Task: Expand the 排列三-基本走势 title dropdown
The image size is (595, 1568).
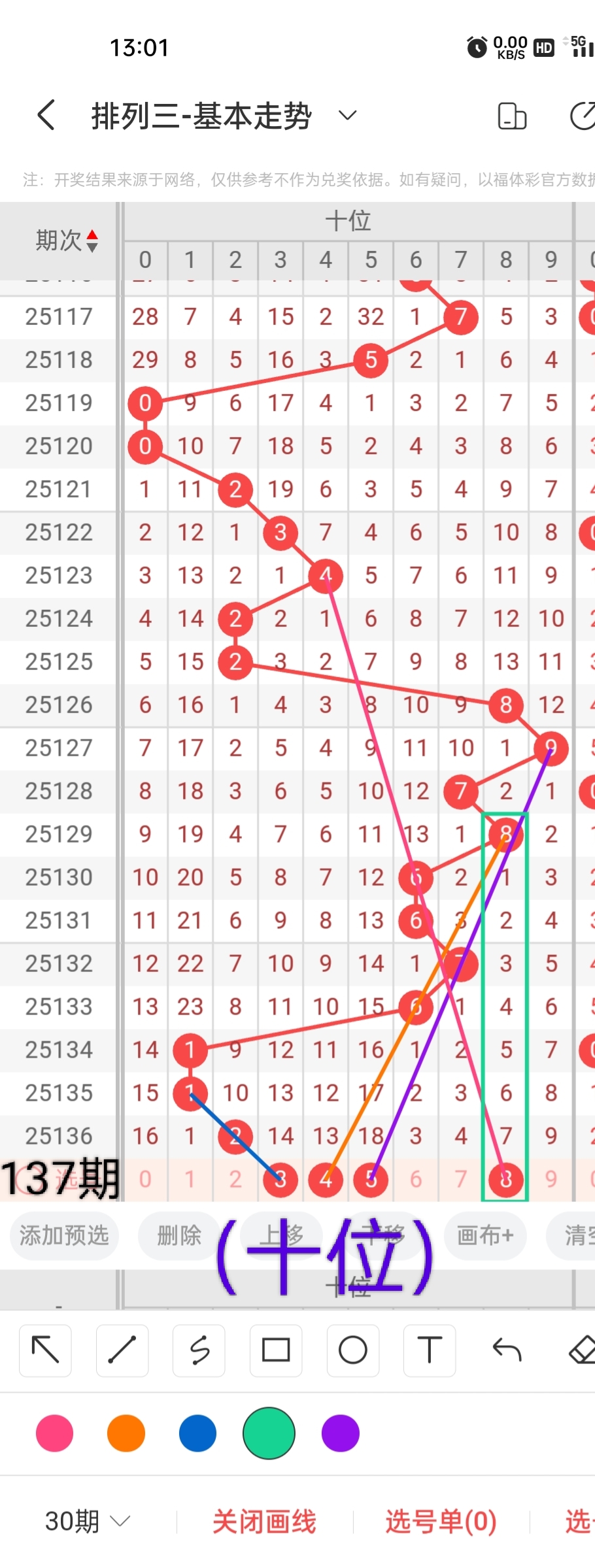Action: [x=347, y=116]
